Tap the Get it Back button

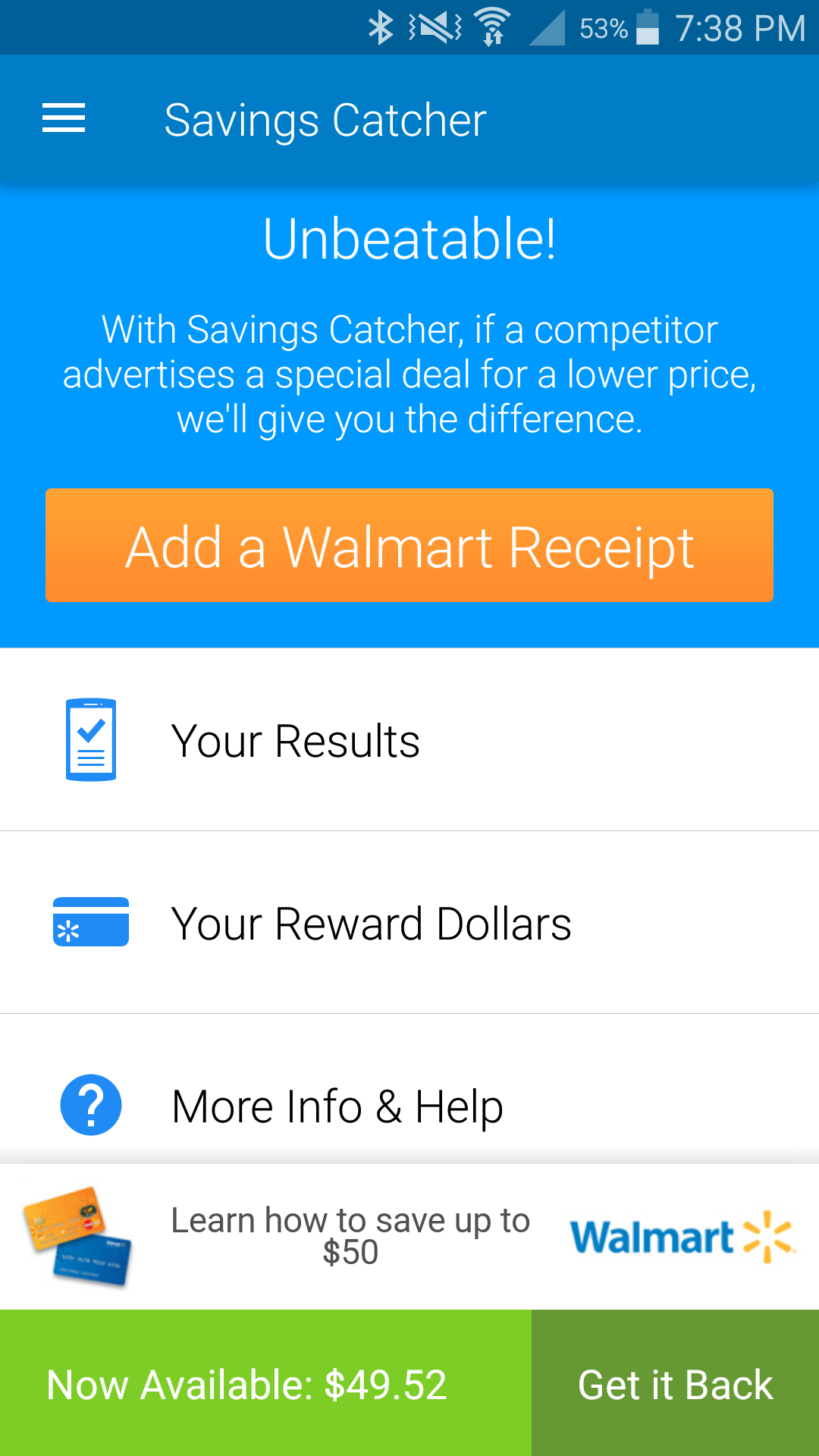[675, 1383]
